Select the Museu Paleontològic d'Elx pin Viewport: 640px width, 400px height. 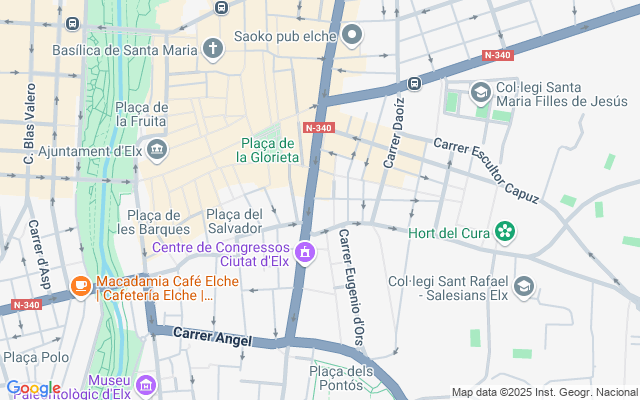[x=146, y=385]
